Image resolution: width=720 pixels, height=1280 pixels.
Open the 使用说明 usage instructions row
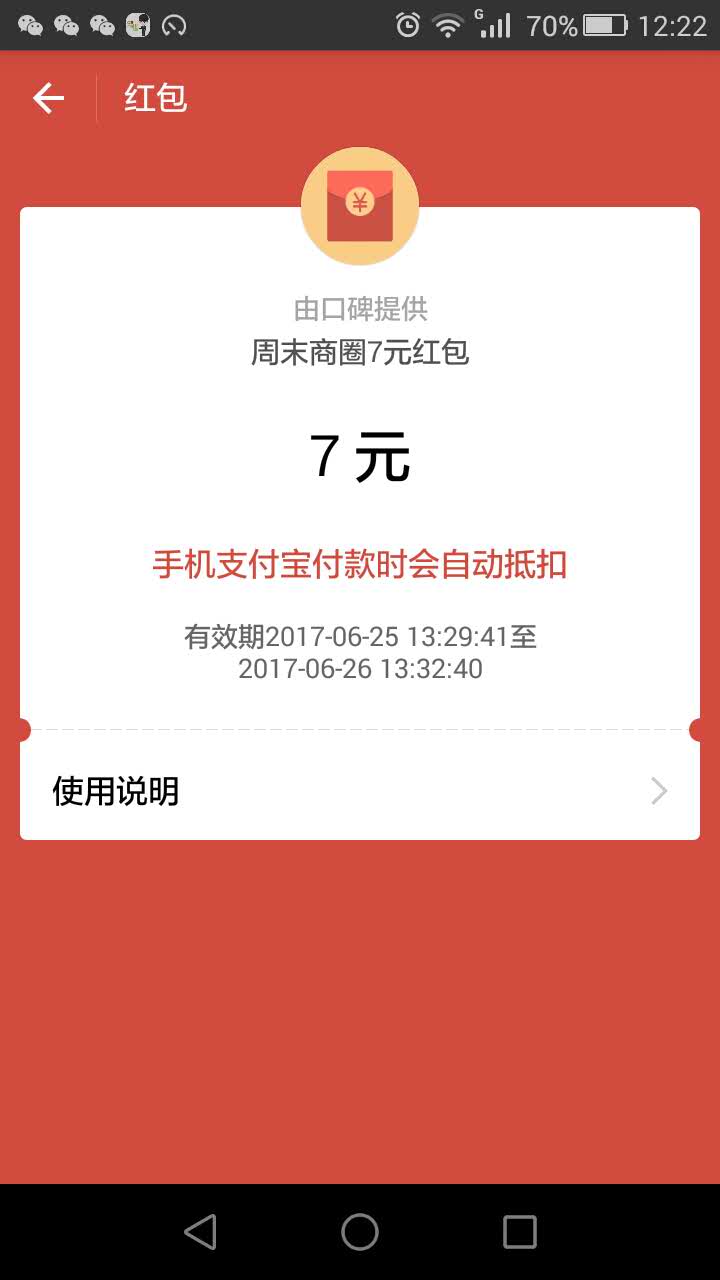(x=360, y=791)
